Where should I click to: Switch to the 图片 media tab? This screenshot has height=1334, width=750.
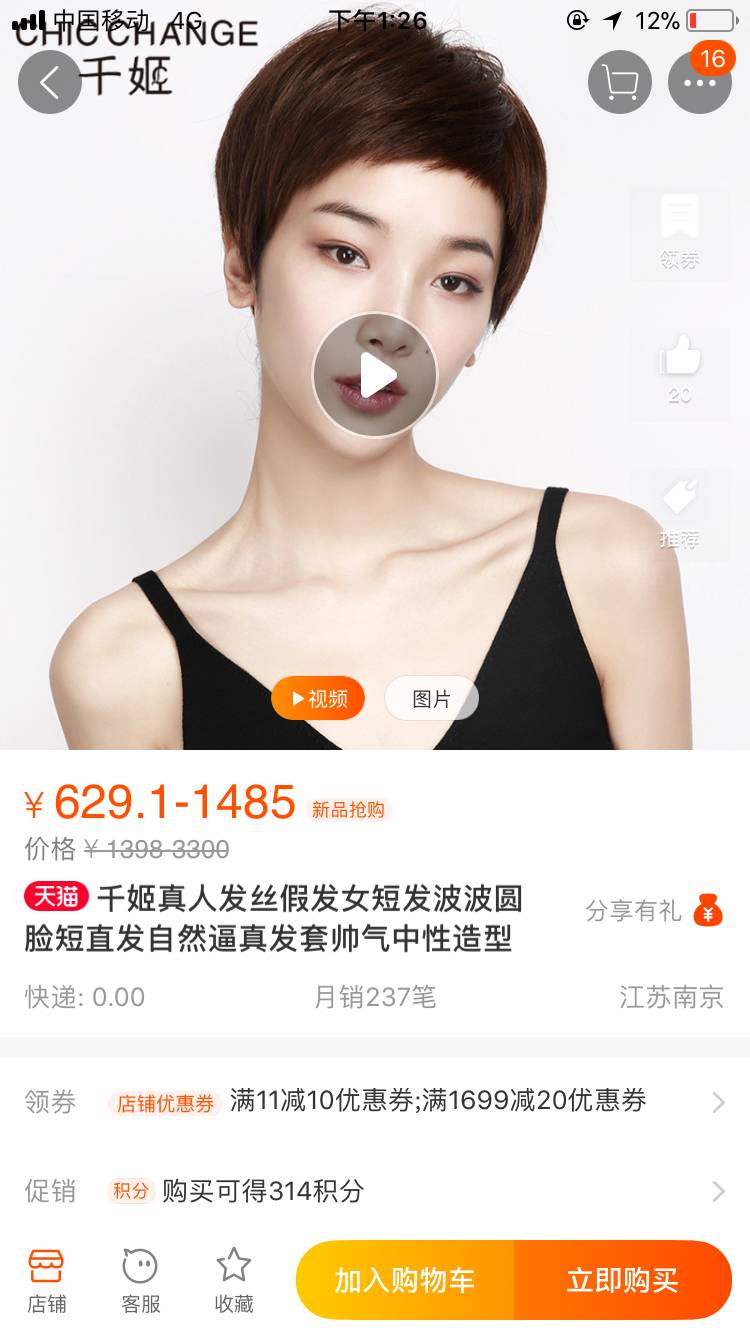tap(431, 699)
